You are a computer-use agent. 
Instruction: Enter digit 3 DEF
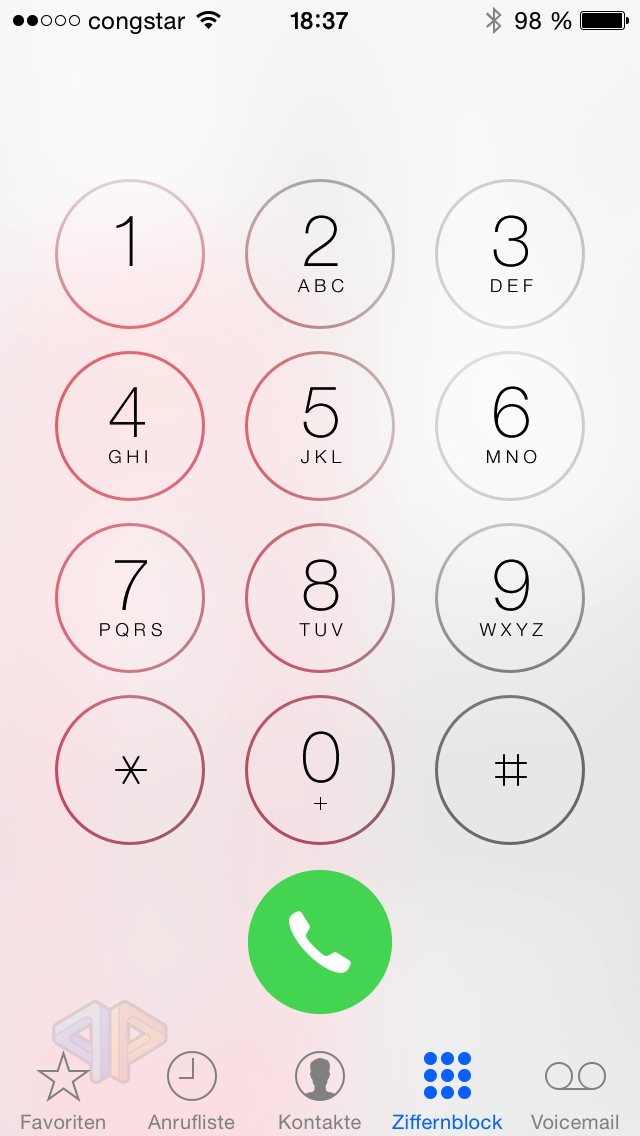tap(510, 254)
